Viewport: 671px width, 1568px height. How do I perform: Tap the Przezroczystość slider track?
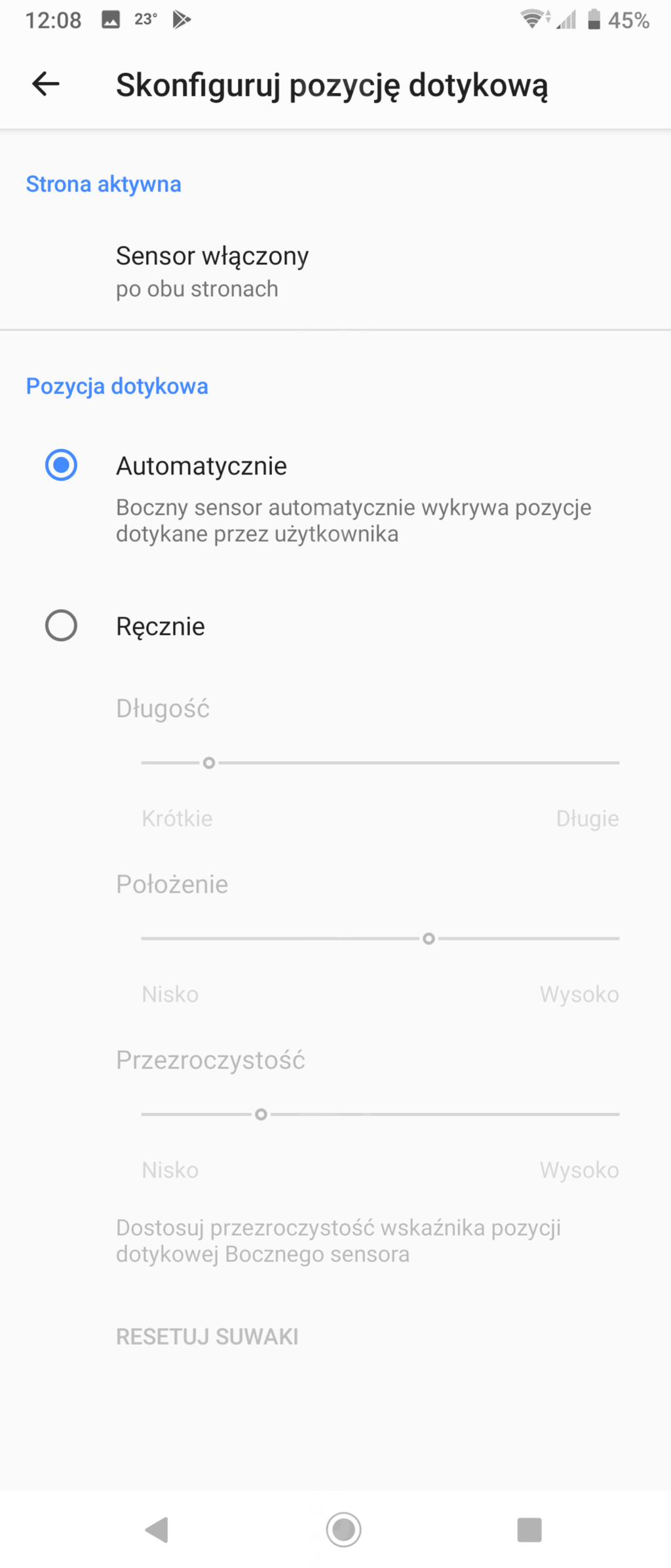click(x=380, y=1114)
